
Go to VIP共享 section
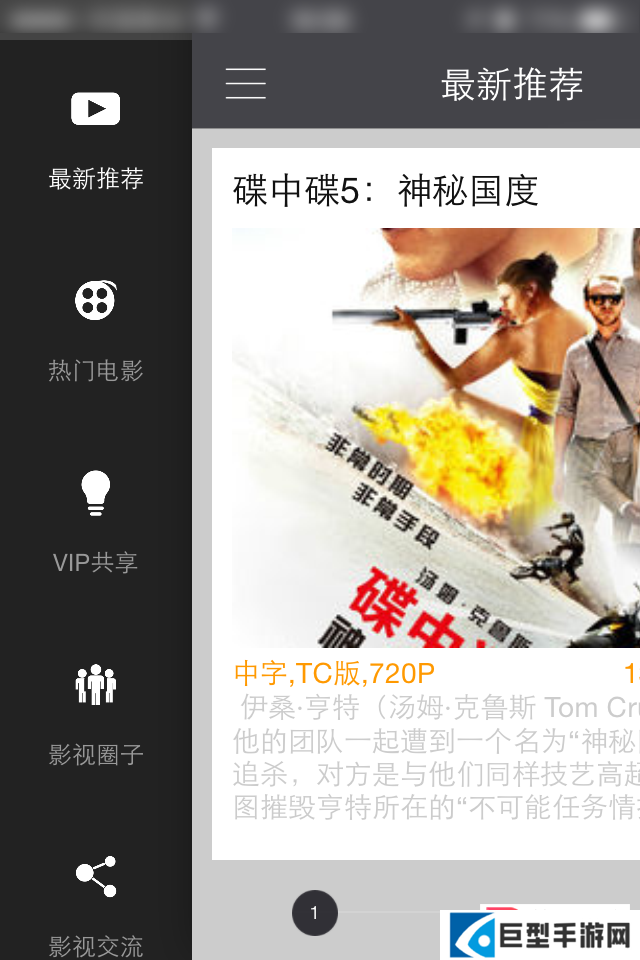(96, 522)
